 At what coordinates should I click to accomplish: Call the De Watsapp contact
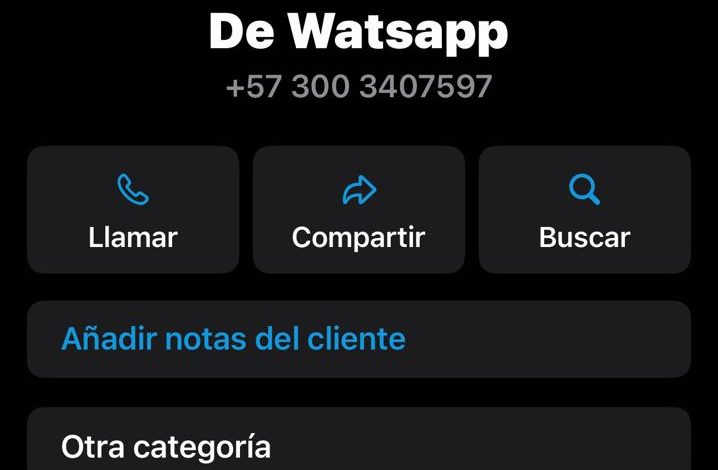[x=133, y=210]
